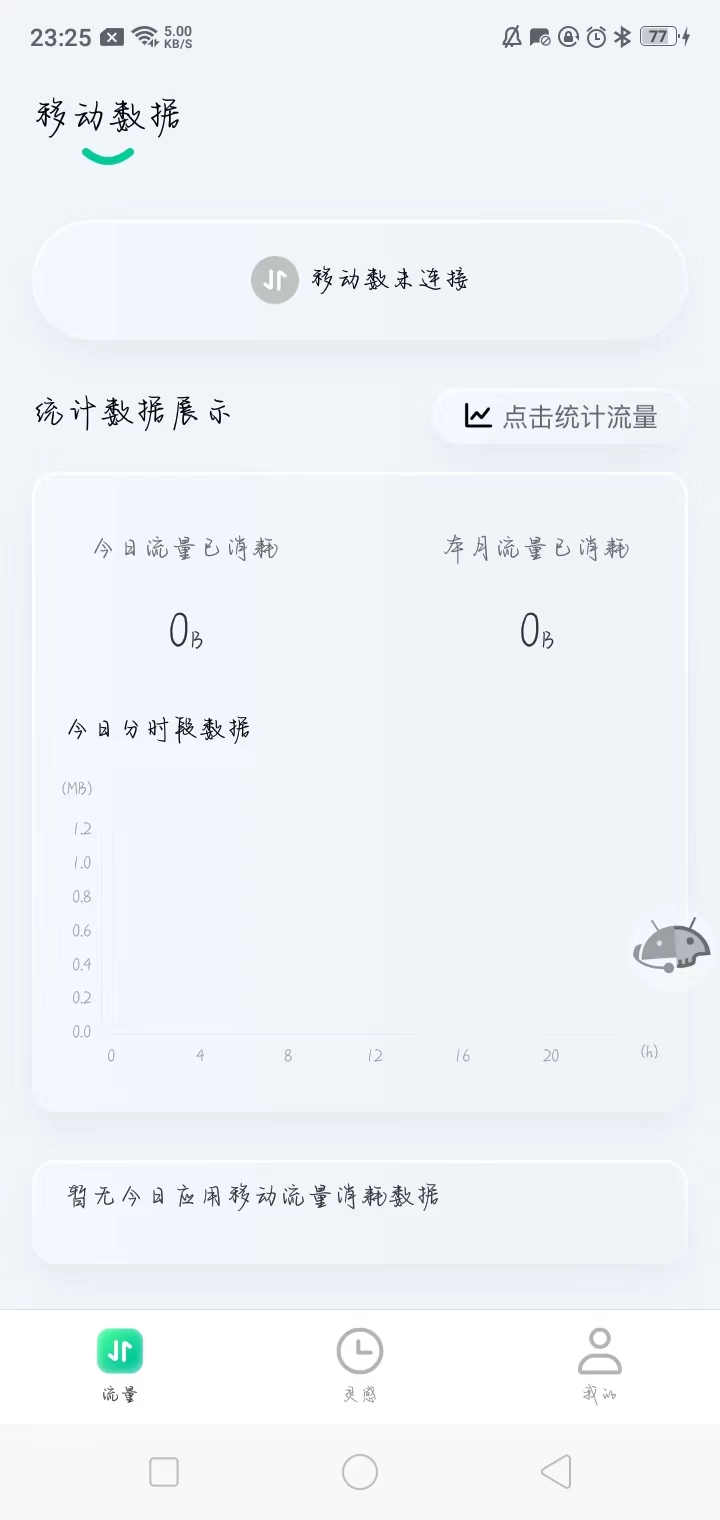The image size is (720, 1520).
Task: Select the green 流量 traffic icon
Action: 119,1350
